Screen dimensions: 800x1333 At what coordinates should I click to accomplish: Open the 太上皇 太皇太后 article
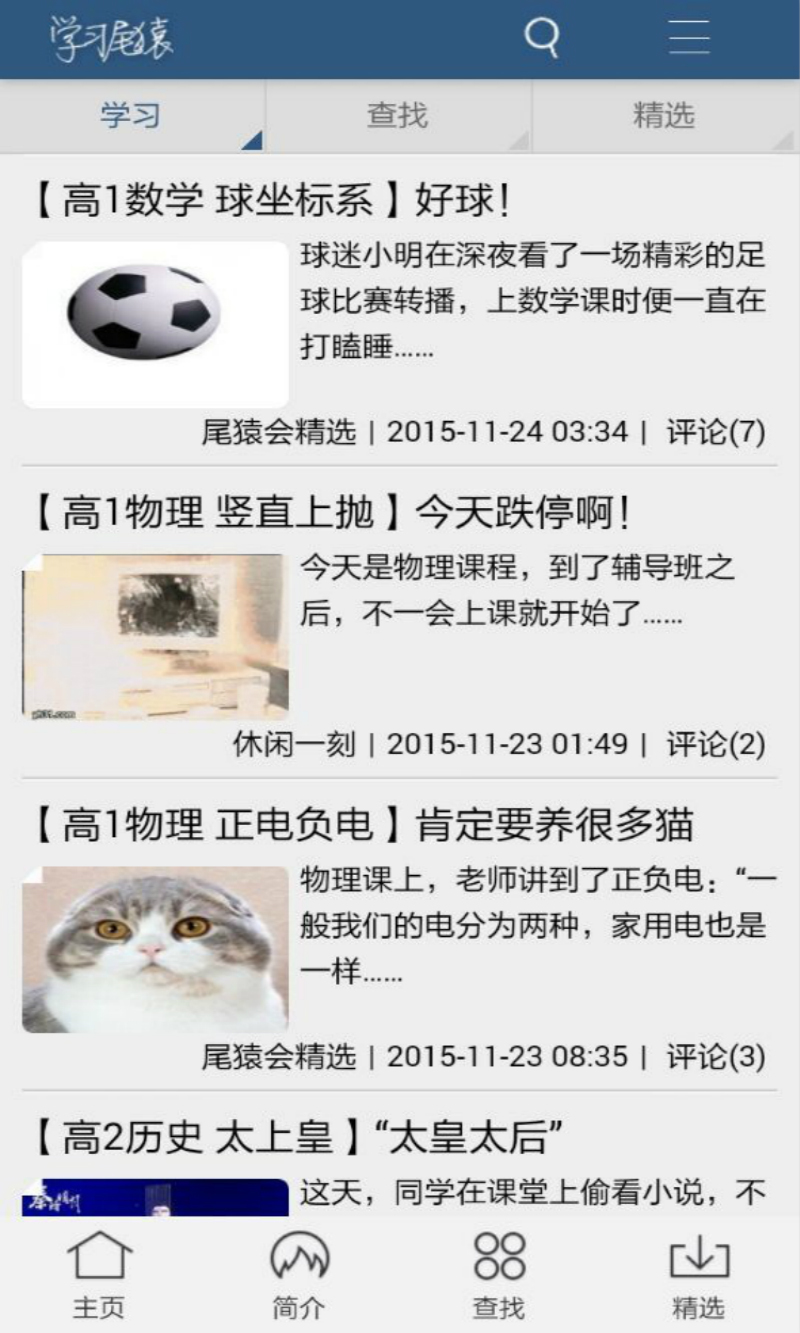[x=300, y=1138]
